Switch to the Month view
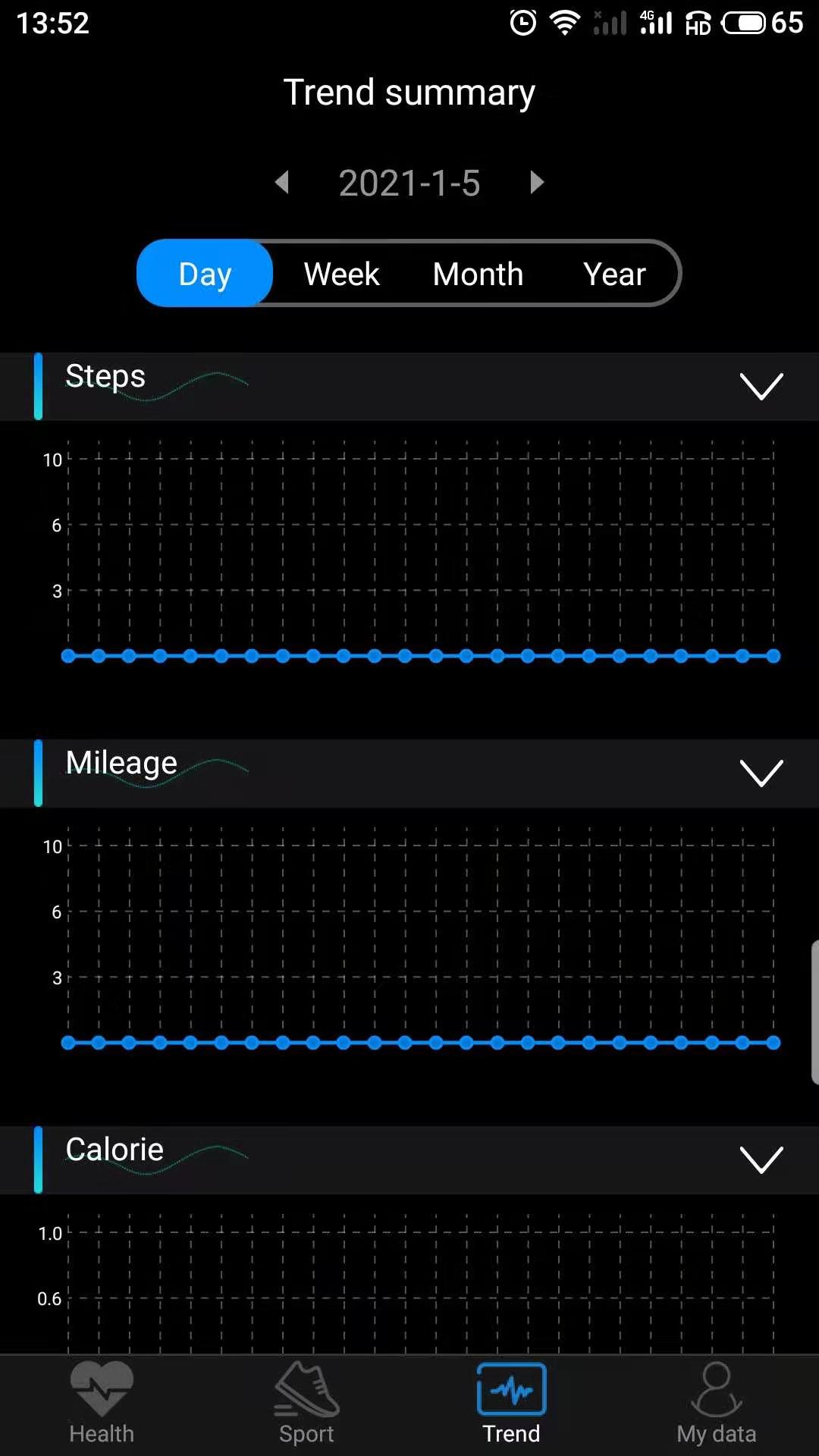The image size is (819, 1456). click(x=478, y=274)
